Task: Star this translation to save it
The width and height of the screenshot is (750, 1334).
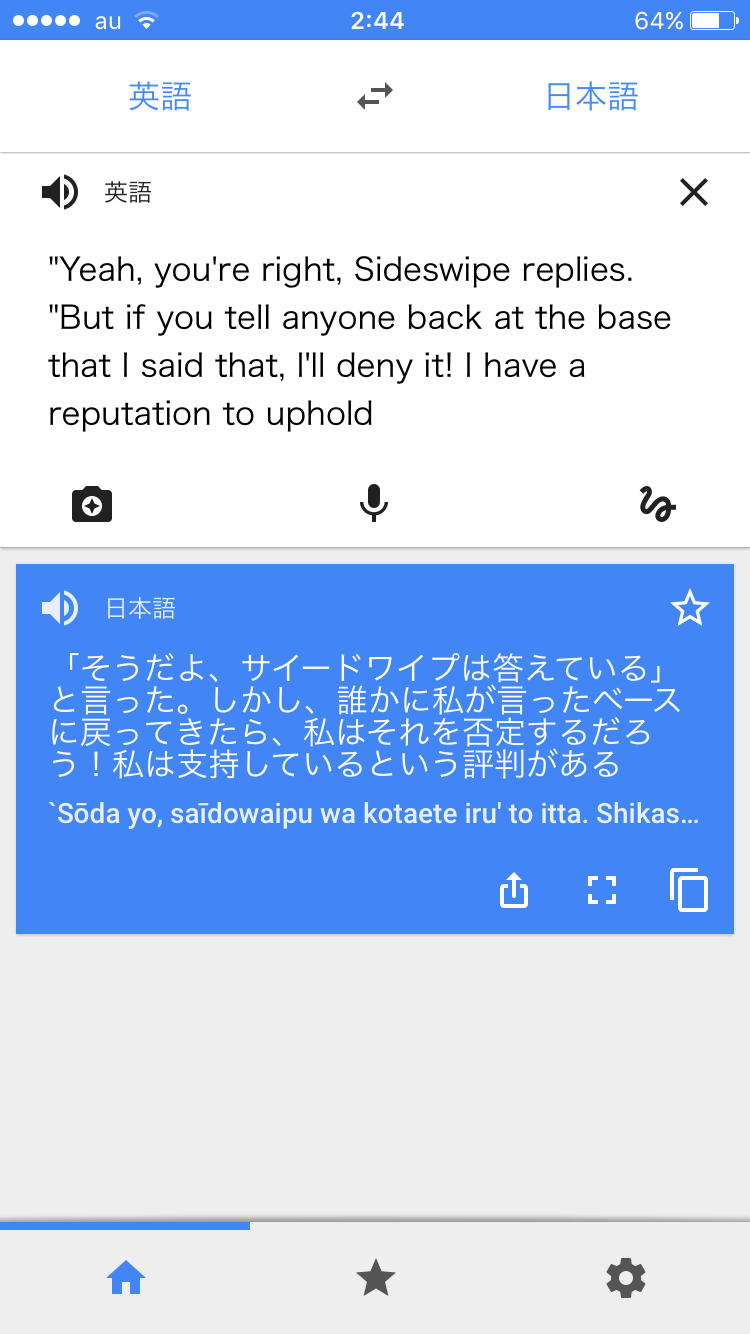Action: 689,608
